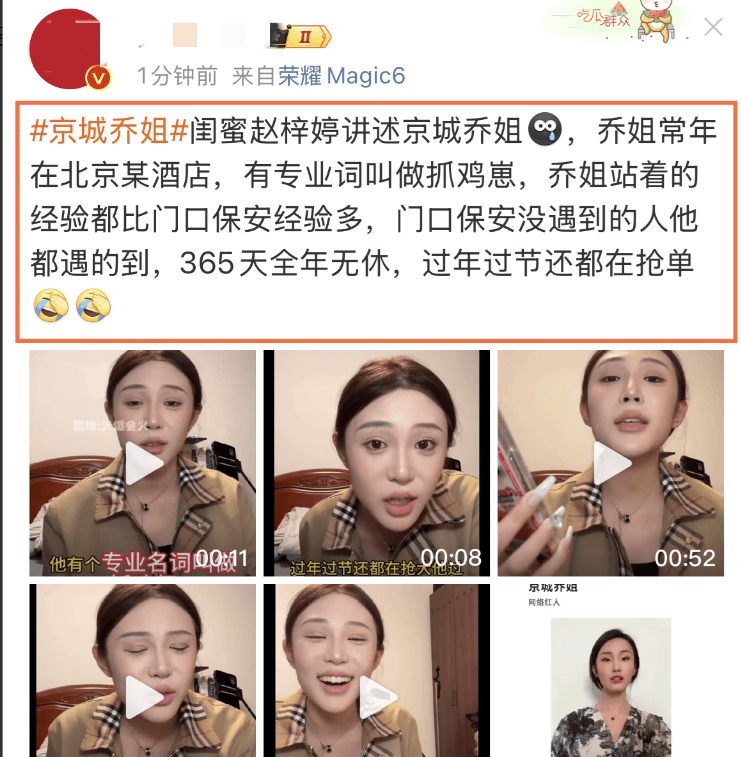Close the post with the X
This screenshot has width=741, height=757.
(713, 27)
